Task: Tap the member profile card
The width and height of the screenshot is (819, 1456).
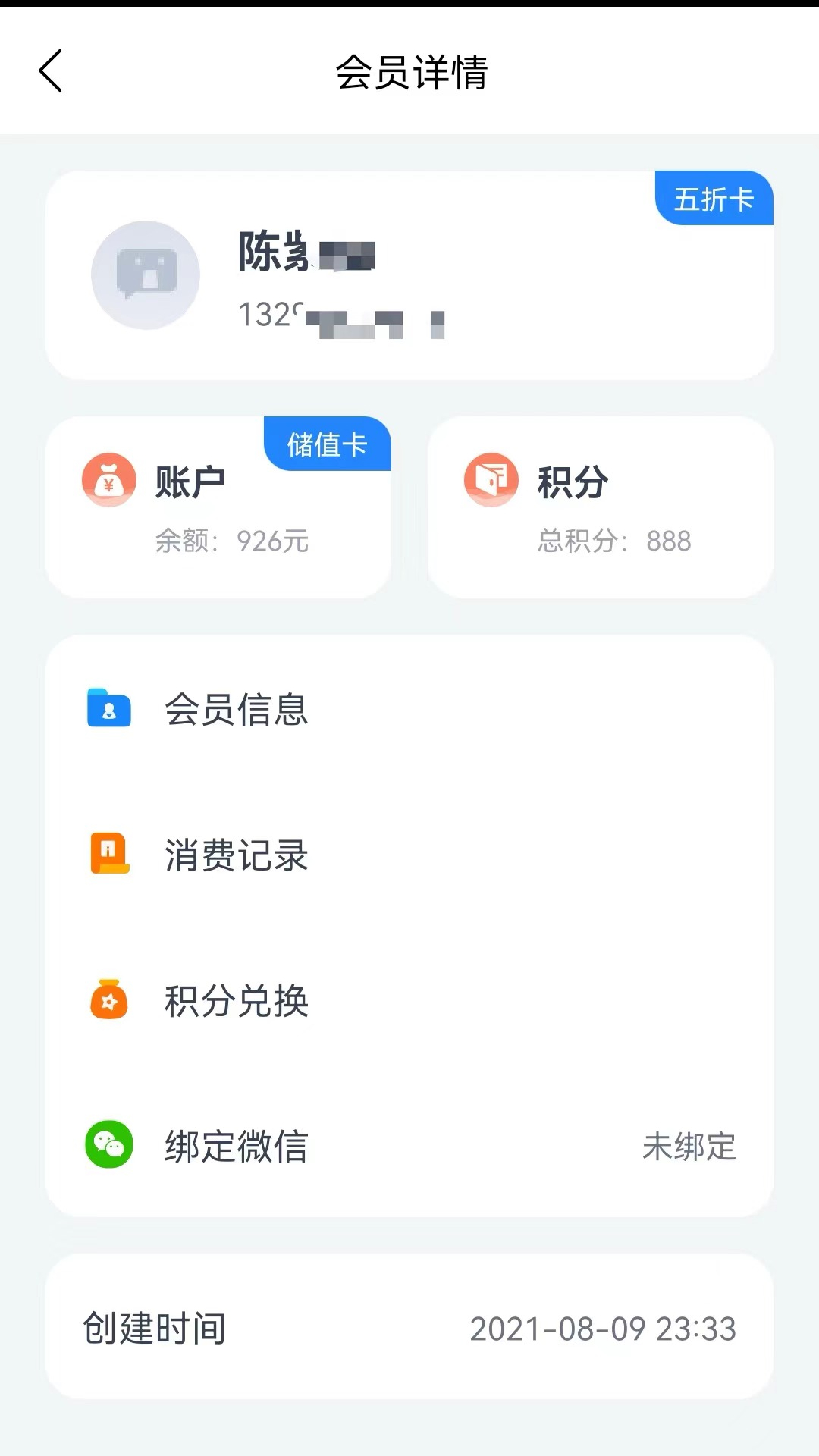Action: (409, 275)
